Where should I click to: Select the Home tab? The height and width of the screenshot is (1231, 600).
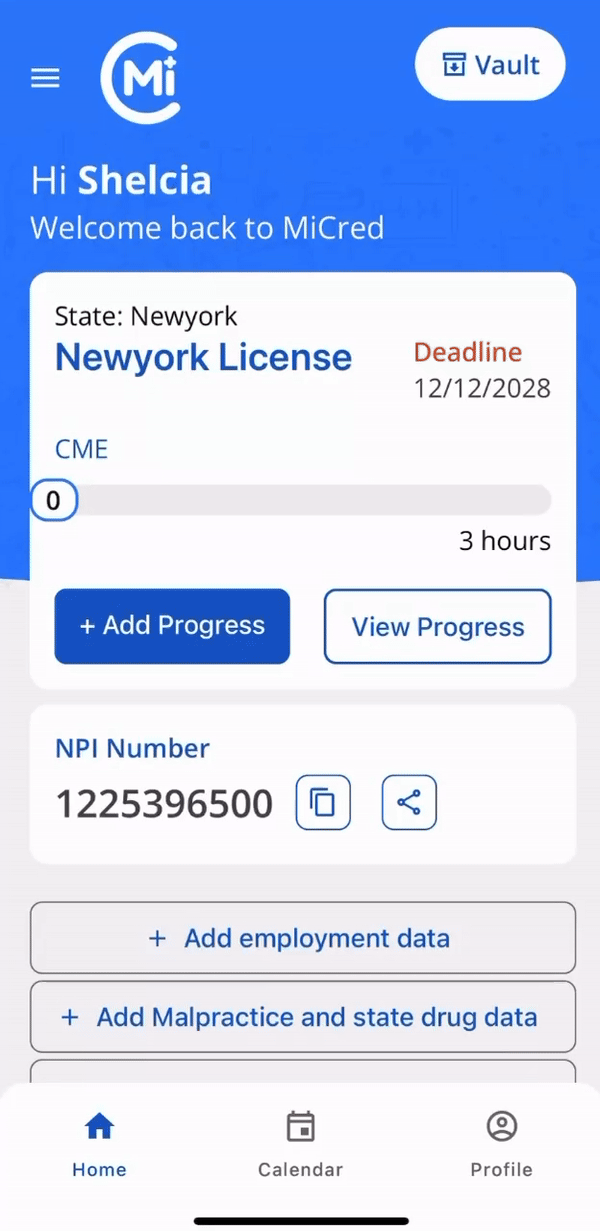pyautogui.click(x=99, y=1143)
